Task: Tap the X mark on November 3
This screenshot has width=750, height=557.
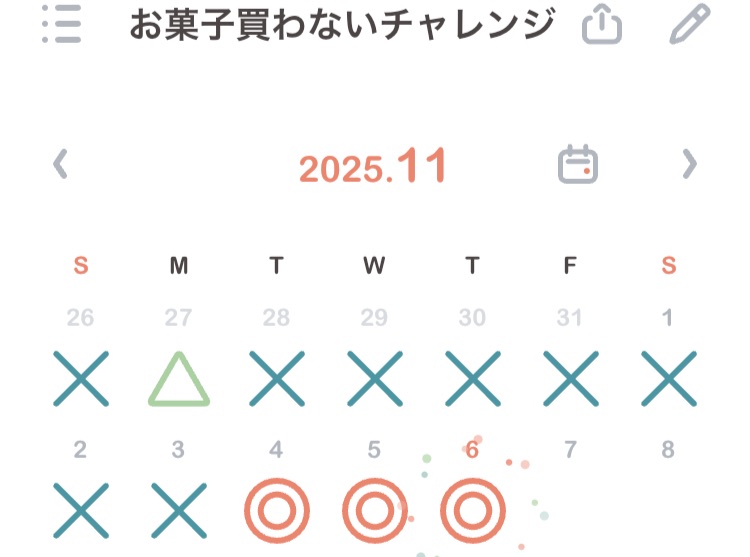Action: pyautogui.click(x=179, y=511)
